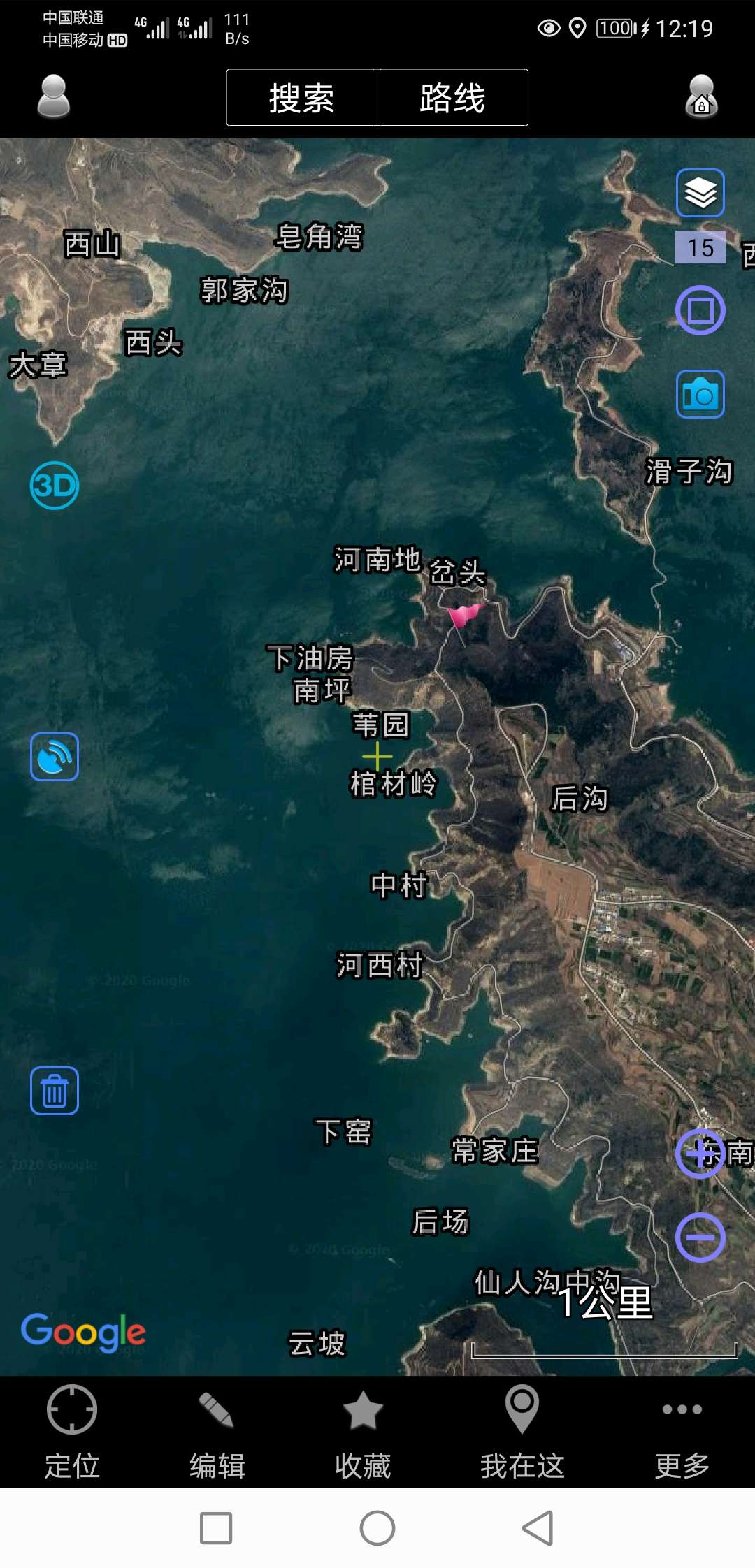
Task: Tap the pink flag marker on map
Action: point(464,618)
